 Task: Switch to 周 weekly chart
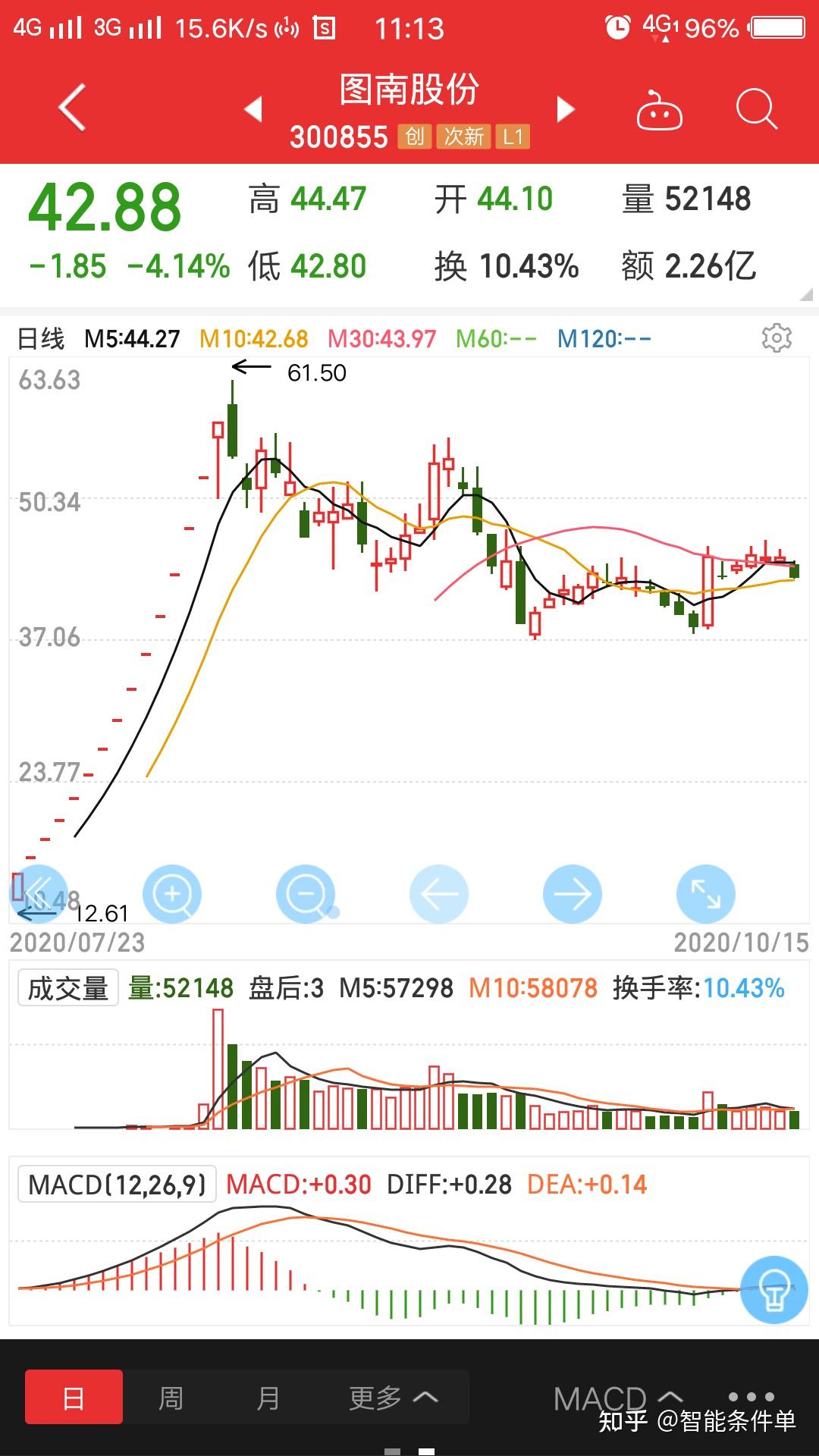171,1397
